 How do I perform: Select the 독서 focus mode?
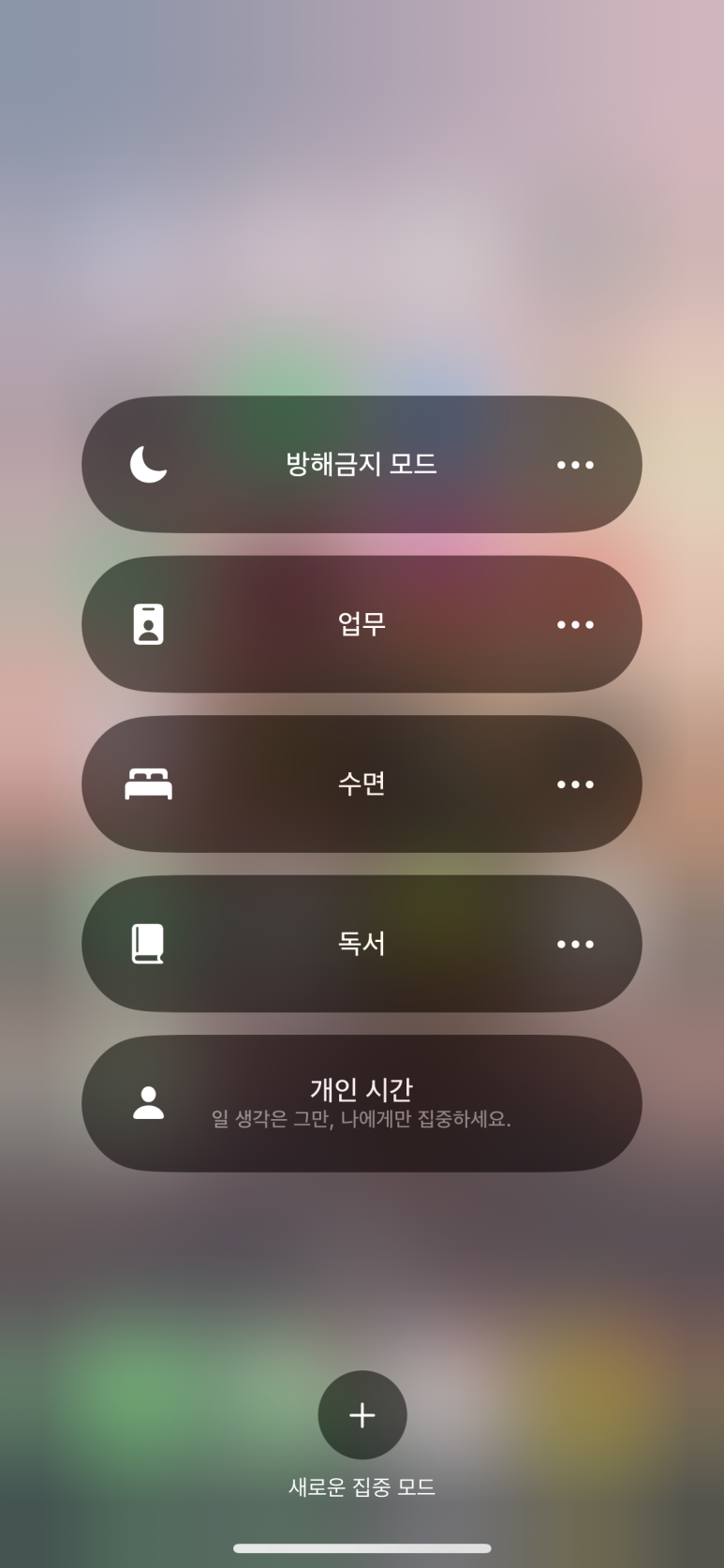(362, 944)
